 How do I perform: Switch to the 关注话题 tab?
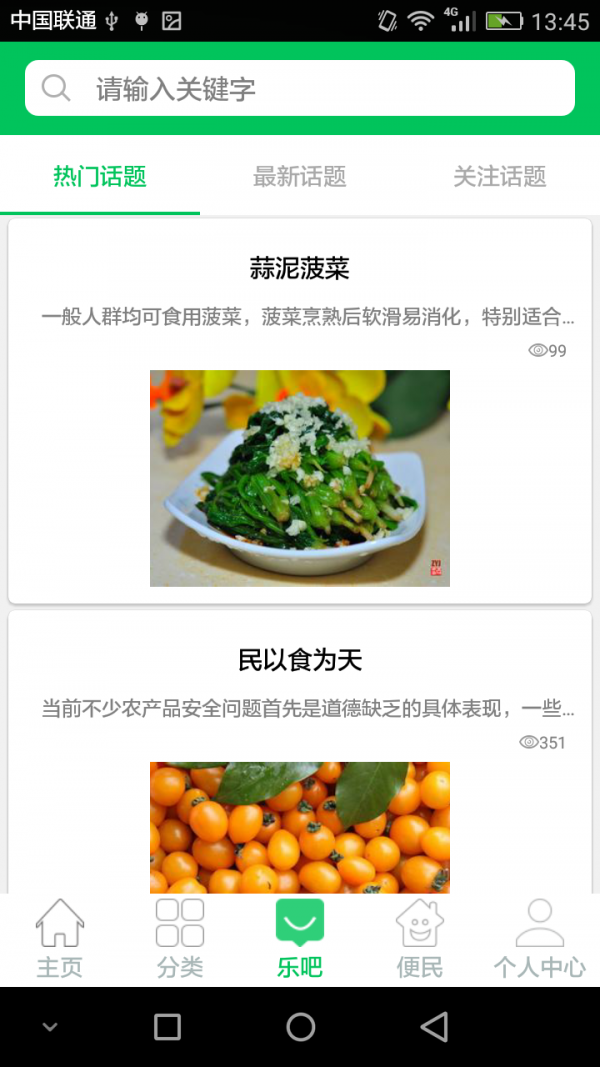(499, 177)
